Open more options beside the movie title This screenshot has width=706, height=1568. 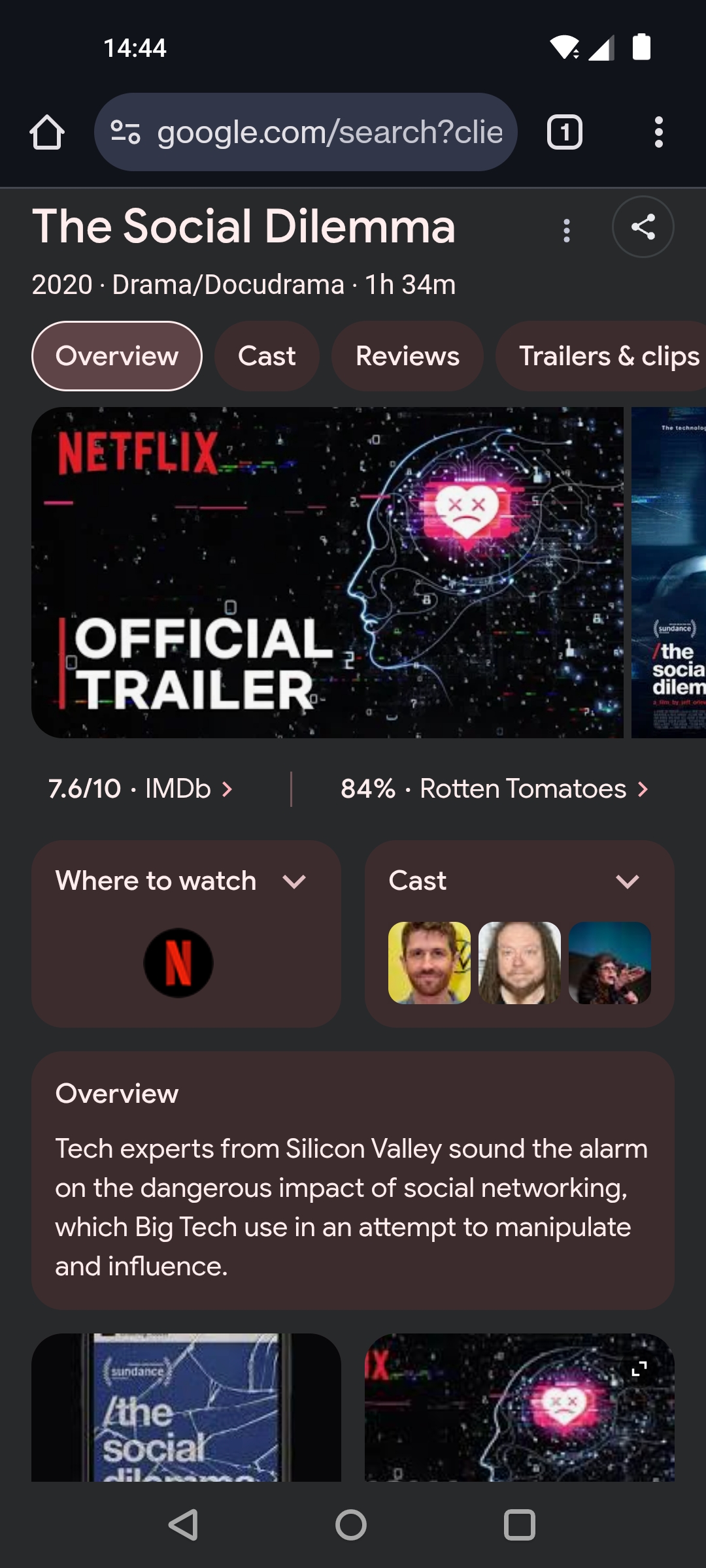567,231
